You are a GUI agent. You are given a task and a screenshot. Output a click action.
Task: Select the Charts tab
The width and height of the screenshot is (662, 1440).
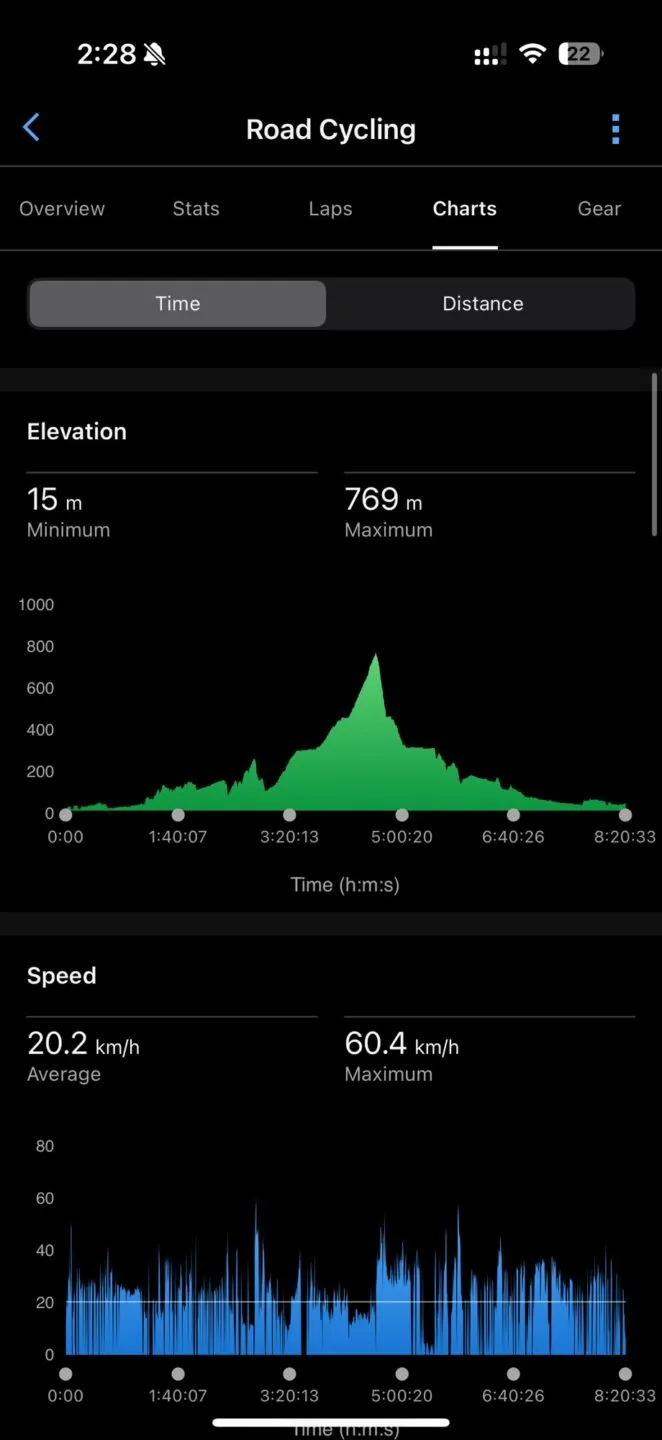[465, 209]
